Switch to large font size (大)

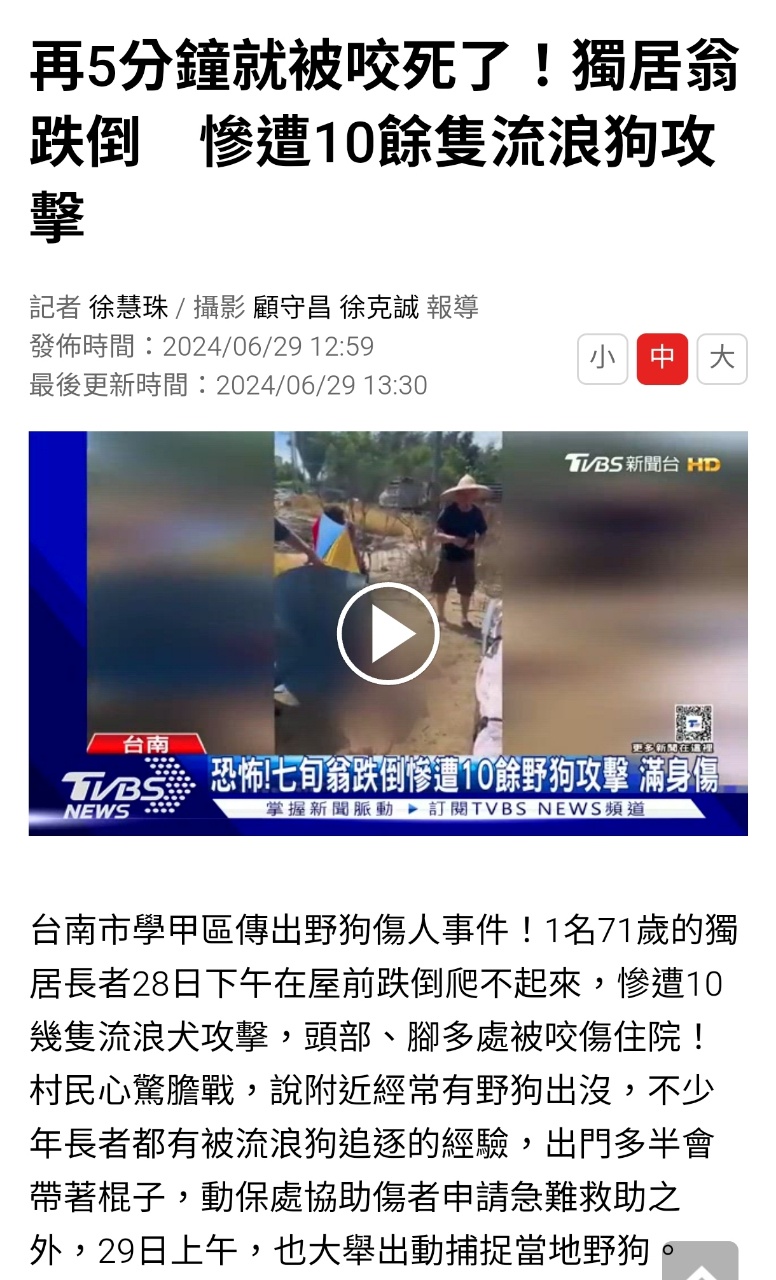(x=722, y=359)
